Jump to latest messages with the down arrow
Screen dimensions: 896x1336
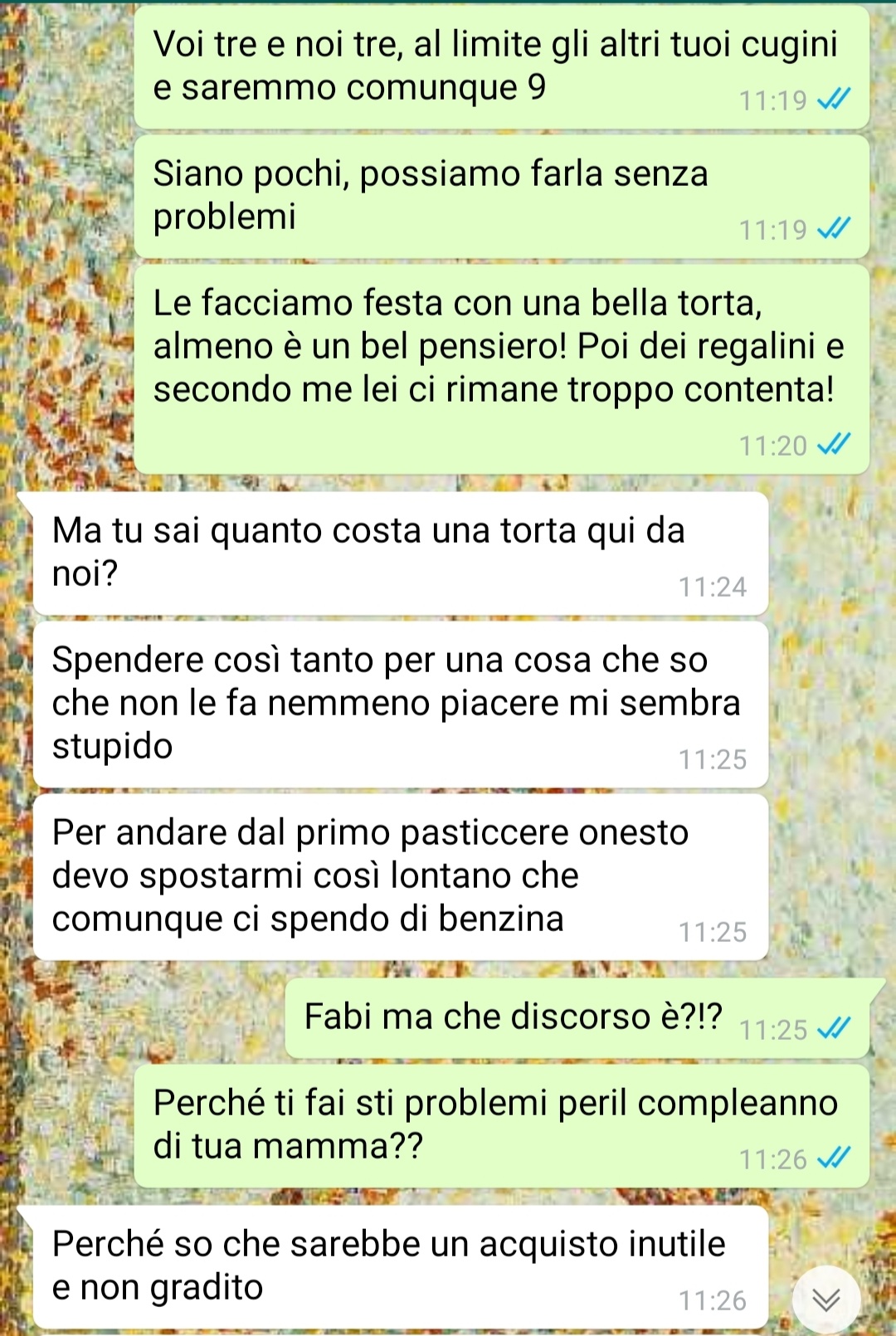[x=825, y=1299]
